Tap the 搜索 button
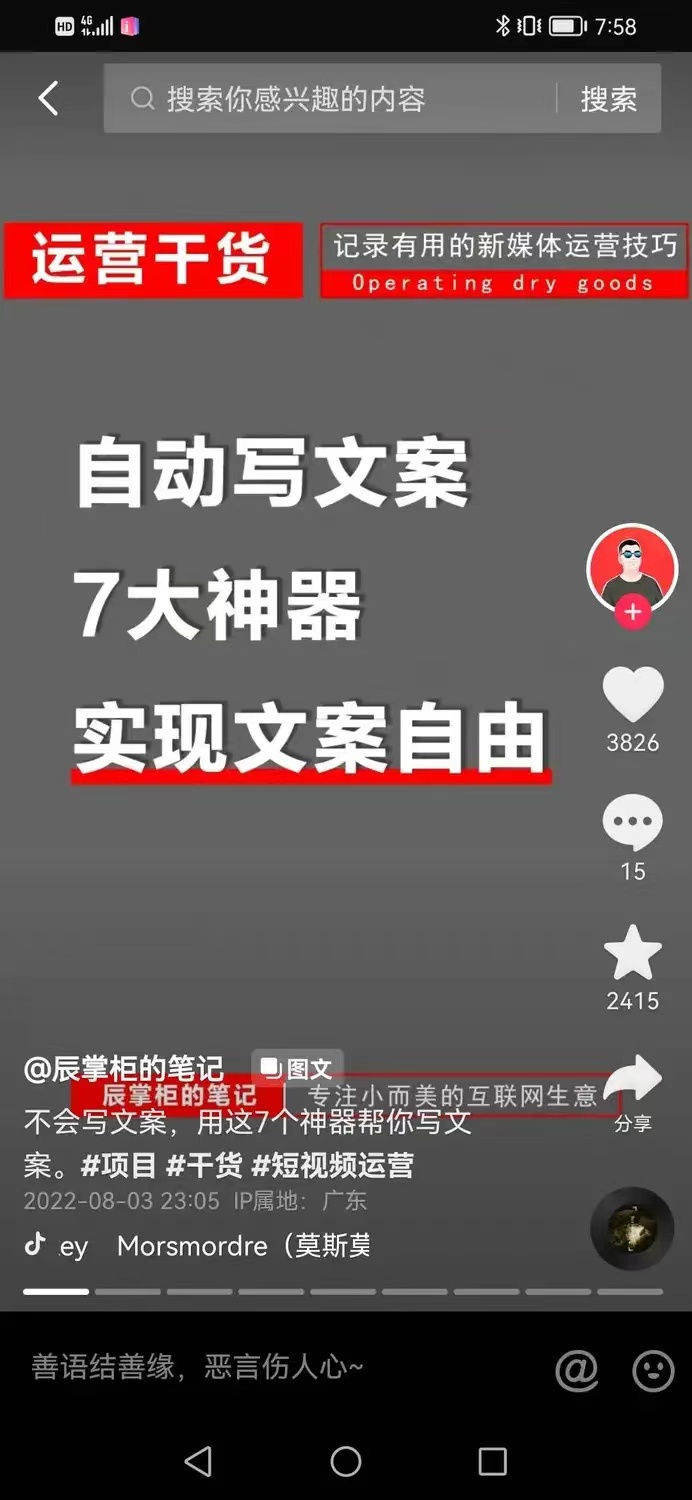 (x=608, y=99)
